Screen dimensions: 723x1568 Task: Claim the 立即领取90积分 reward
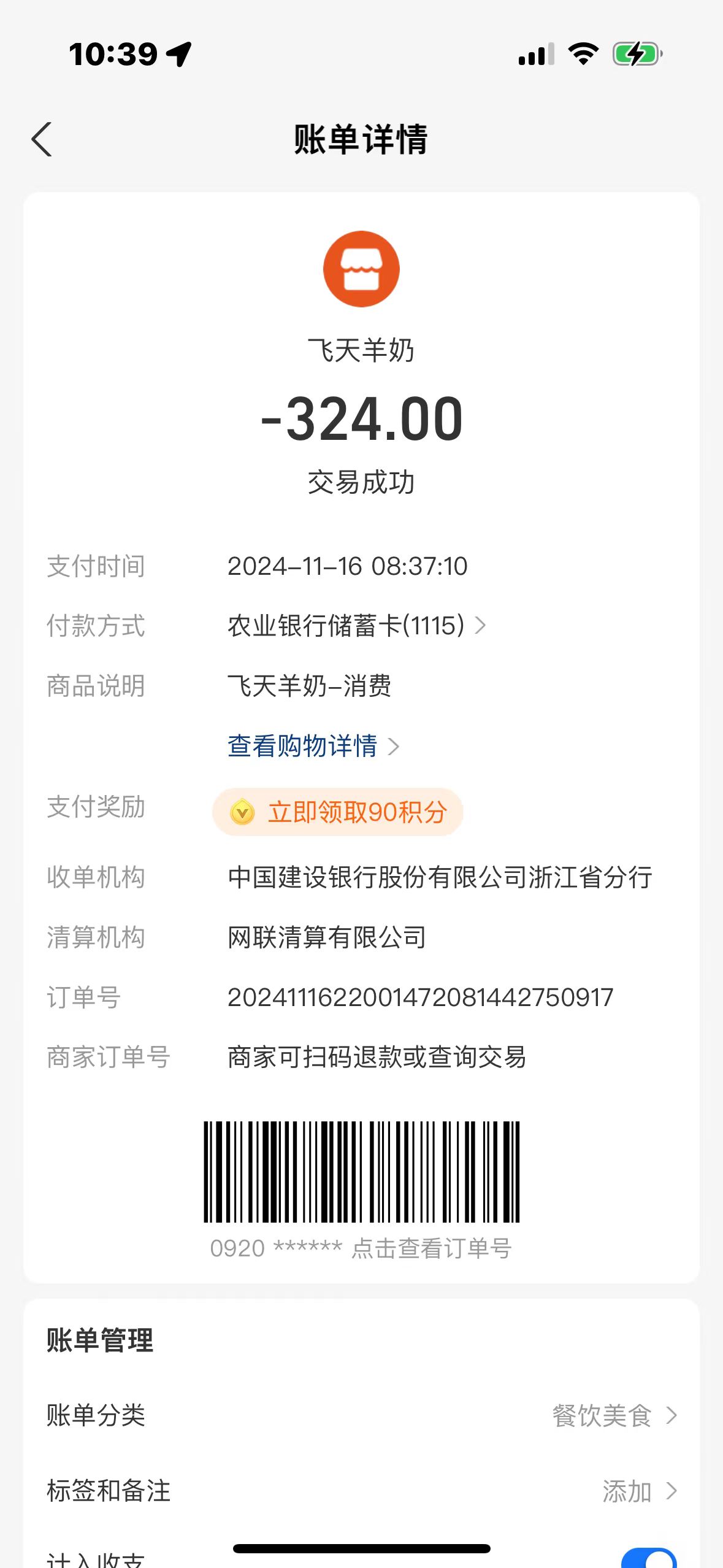(x=338, y=812)
